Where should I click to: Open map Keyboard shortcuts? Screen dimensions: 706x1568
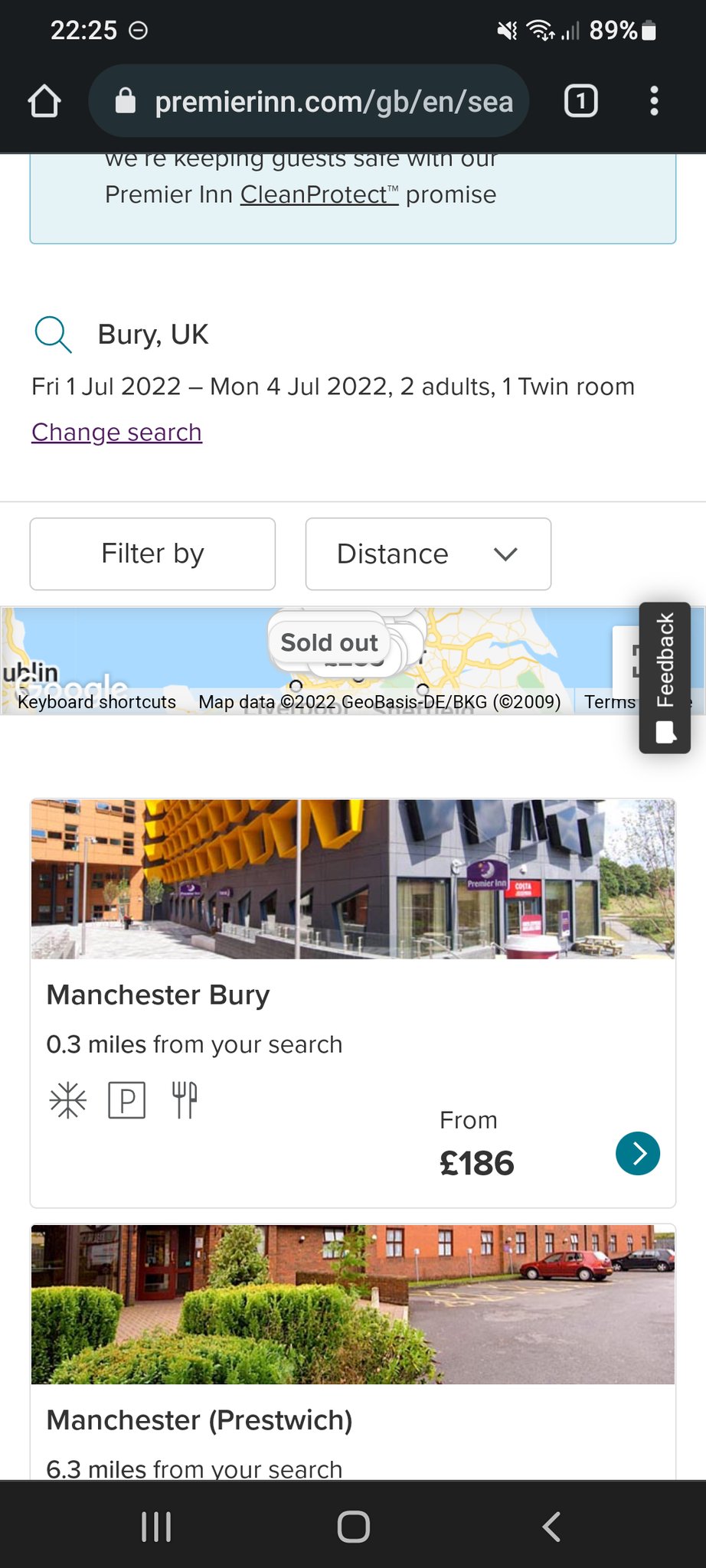click(x=97, y=702)
